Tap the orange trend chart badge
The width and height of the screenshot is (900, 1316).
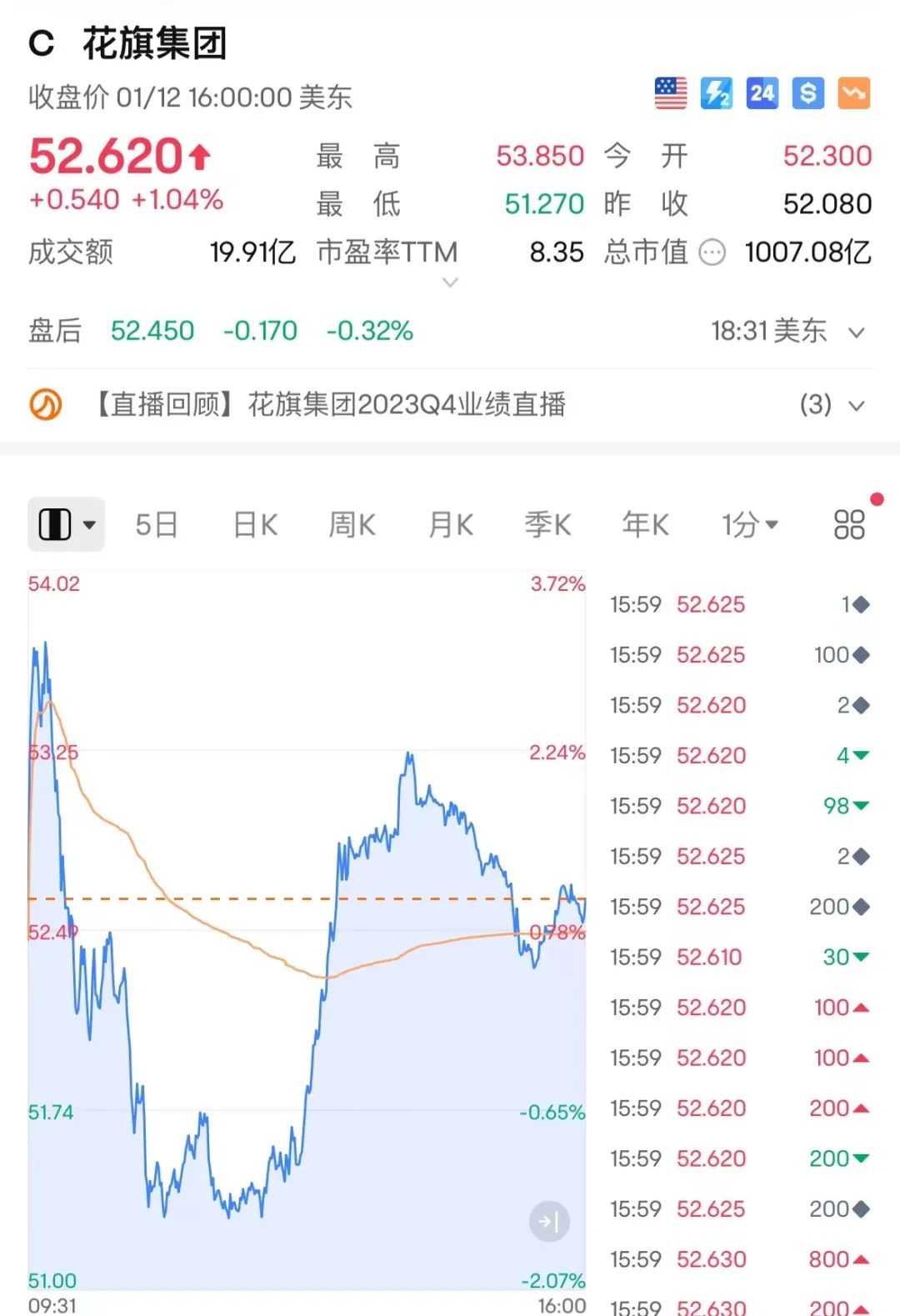point(853,93)
